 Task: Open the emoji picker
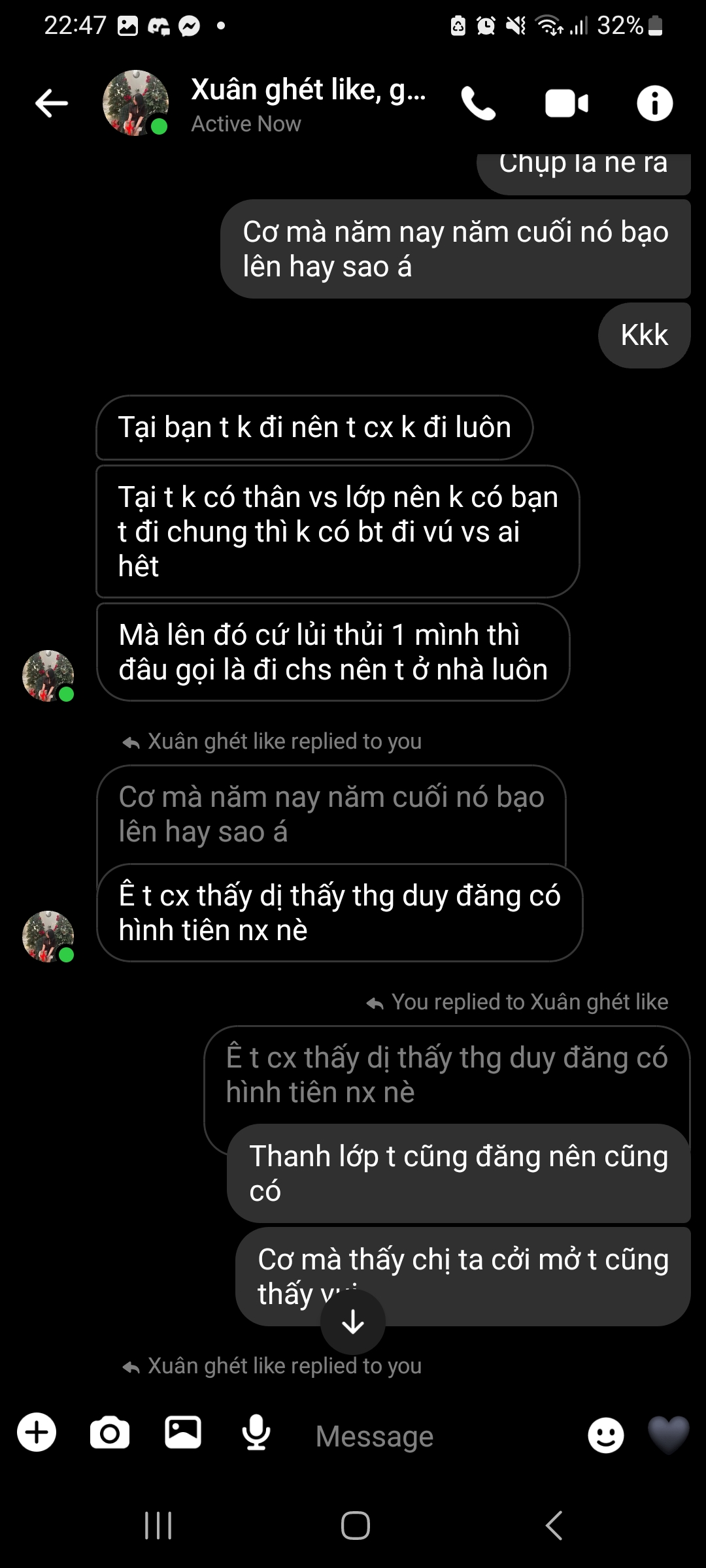(x=605, y=1435)
